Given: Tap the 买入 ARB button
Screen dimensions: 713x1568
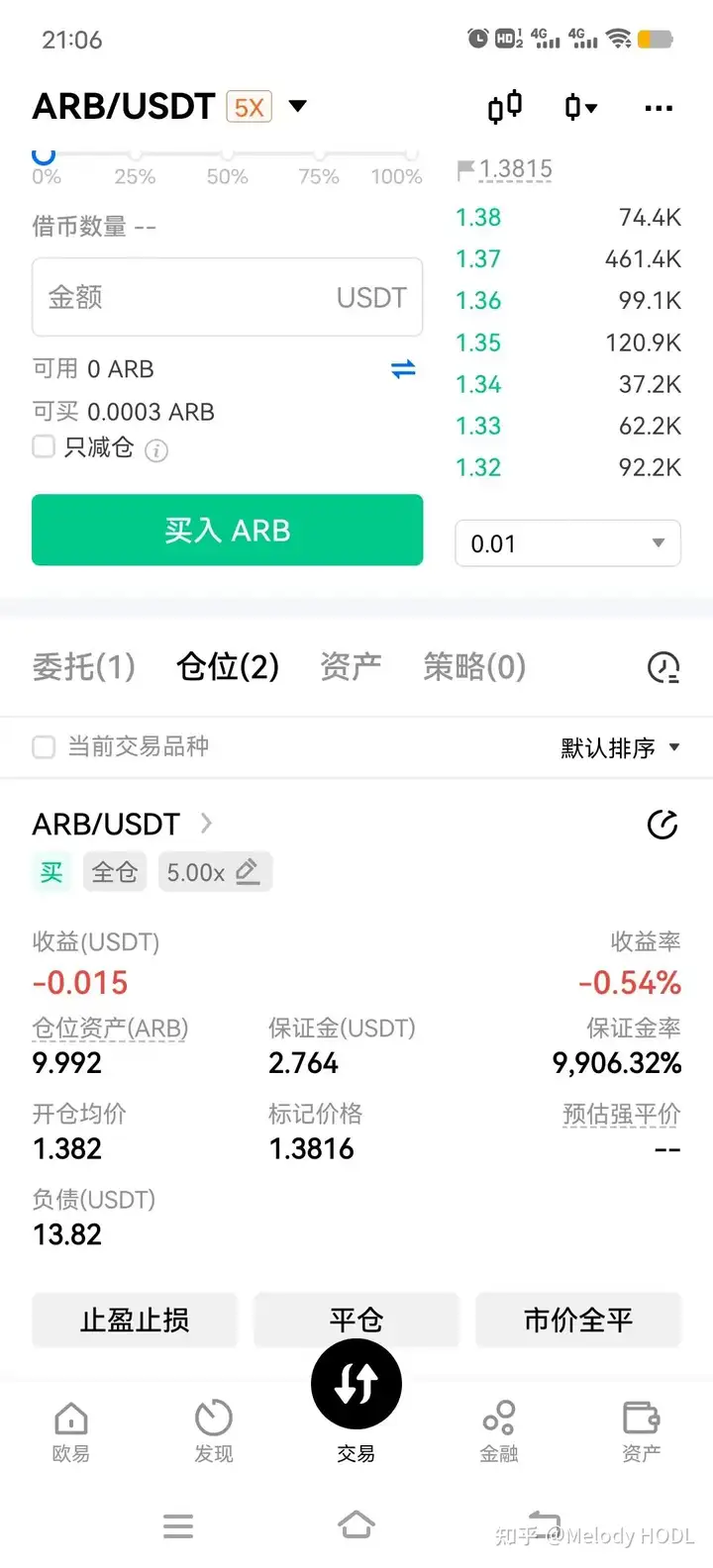Looking at the screenshot, I should pos(227,531).
